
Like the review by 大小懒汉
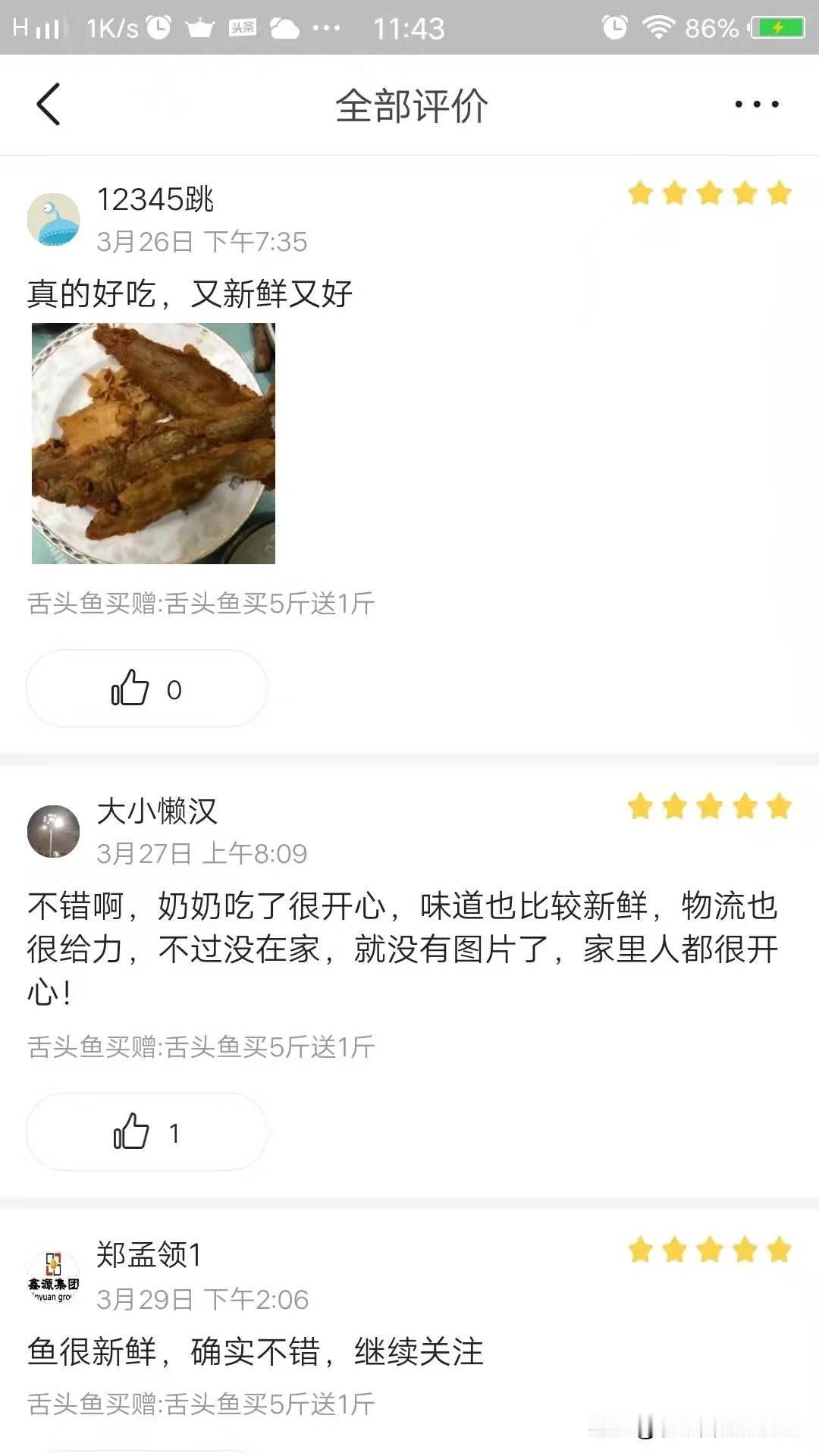146,1132
